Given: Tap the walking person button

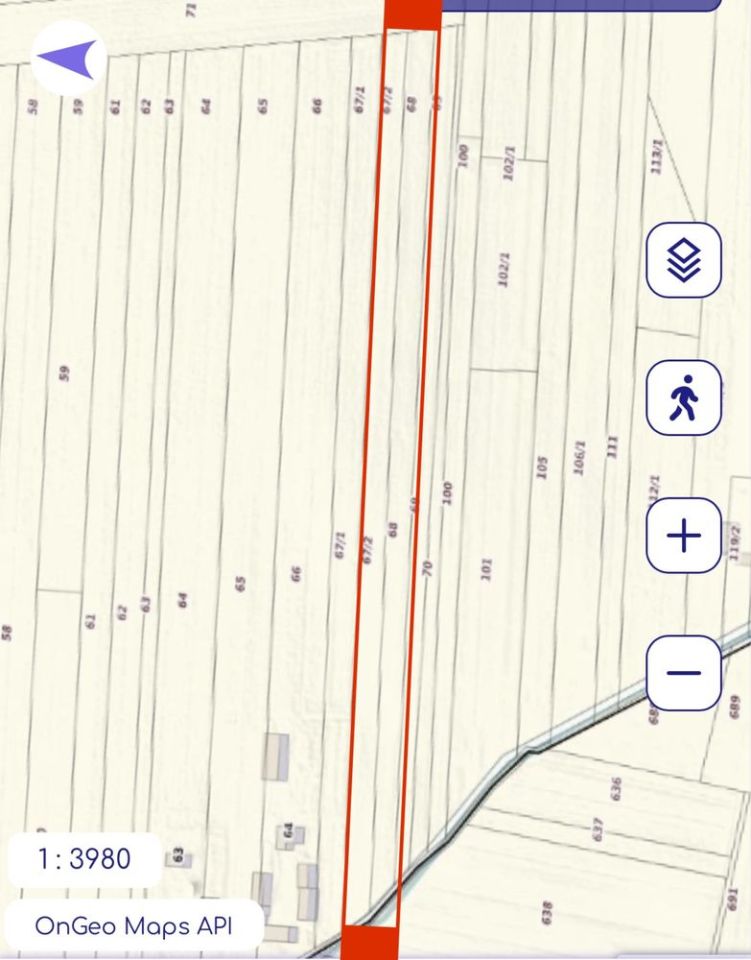Looking at the screenshot, I should point(683,398).
